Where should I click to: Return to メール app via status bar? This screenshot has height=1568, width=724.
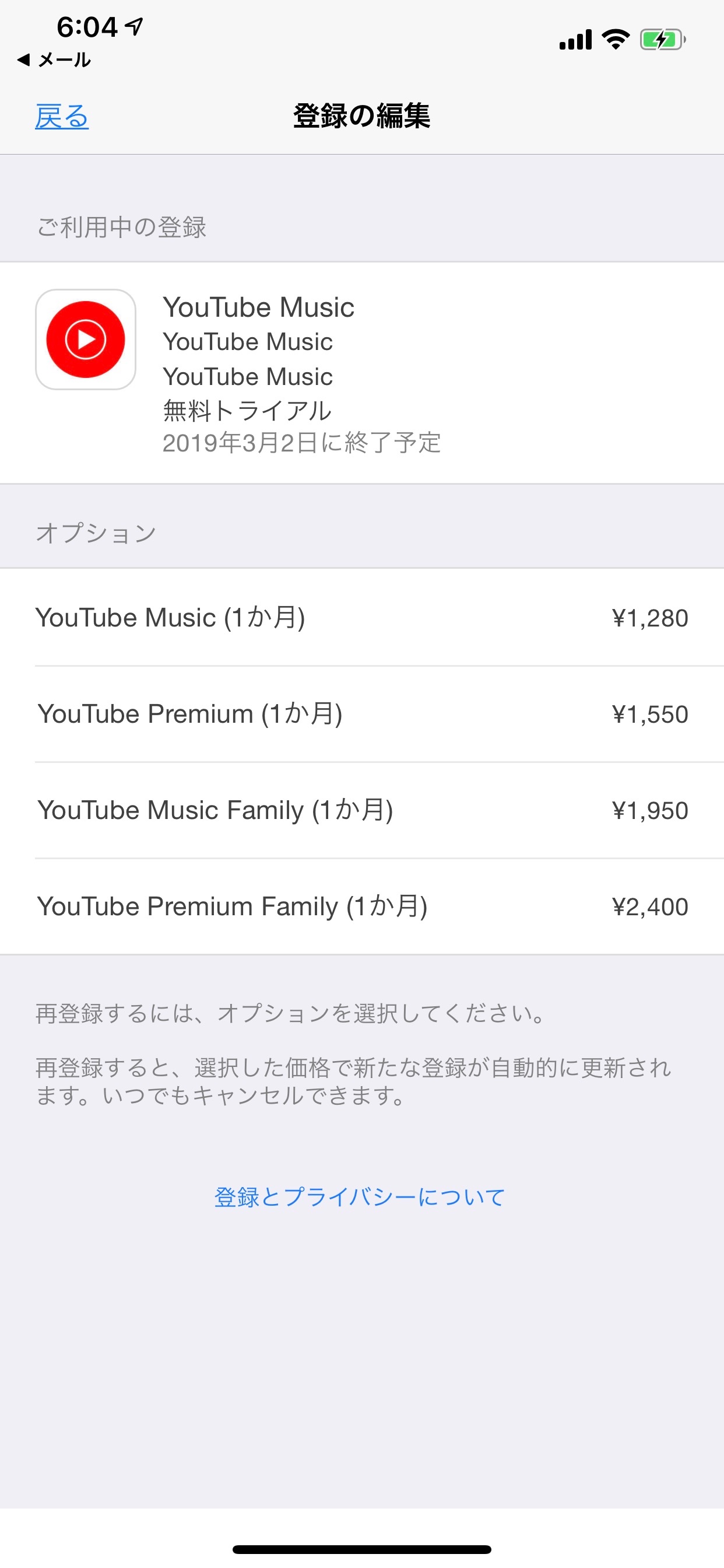[x=55, y=60]
